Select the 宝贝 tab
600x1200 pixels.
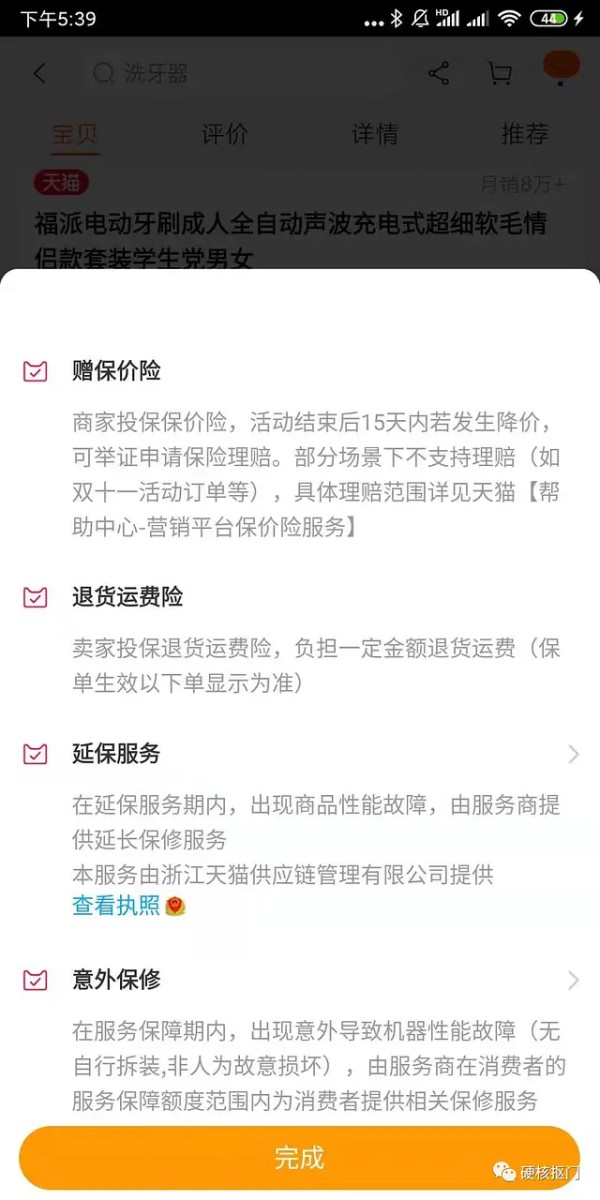pyautogui.click(x=75, y=135)
